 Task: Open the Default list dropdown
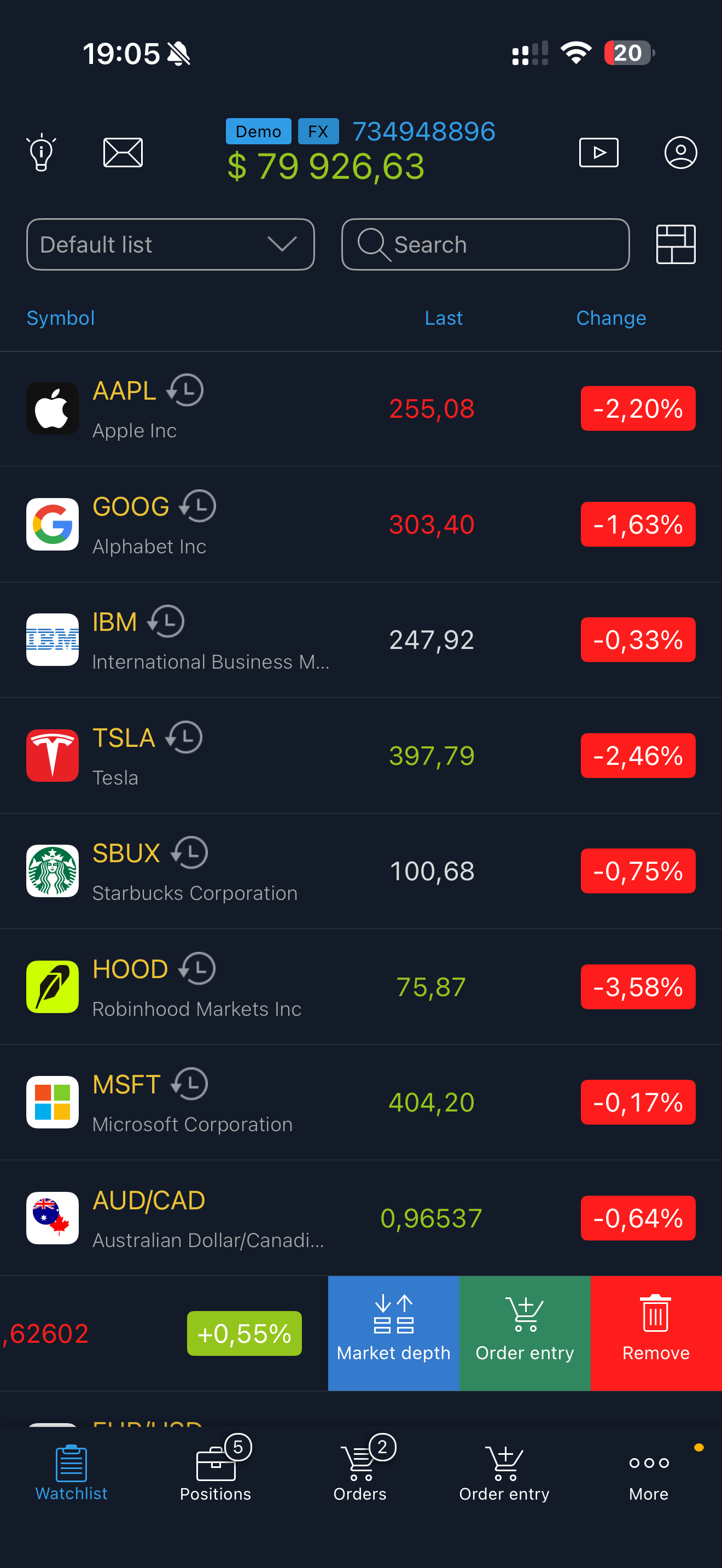[x=170, y=244]
